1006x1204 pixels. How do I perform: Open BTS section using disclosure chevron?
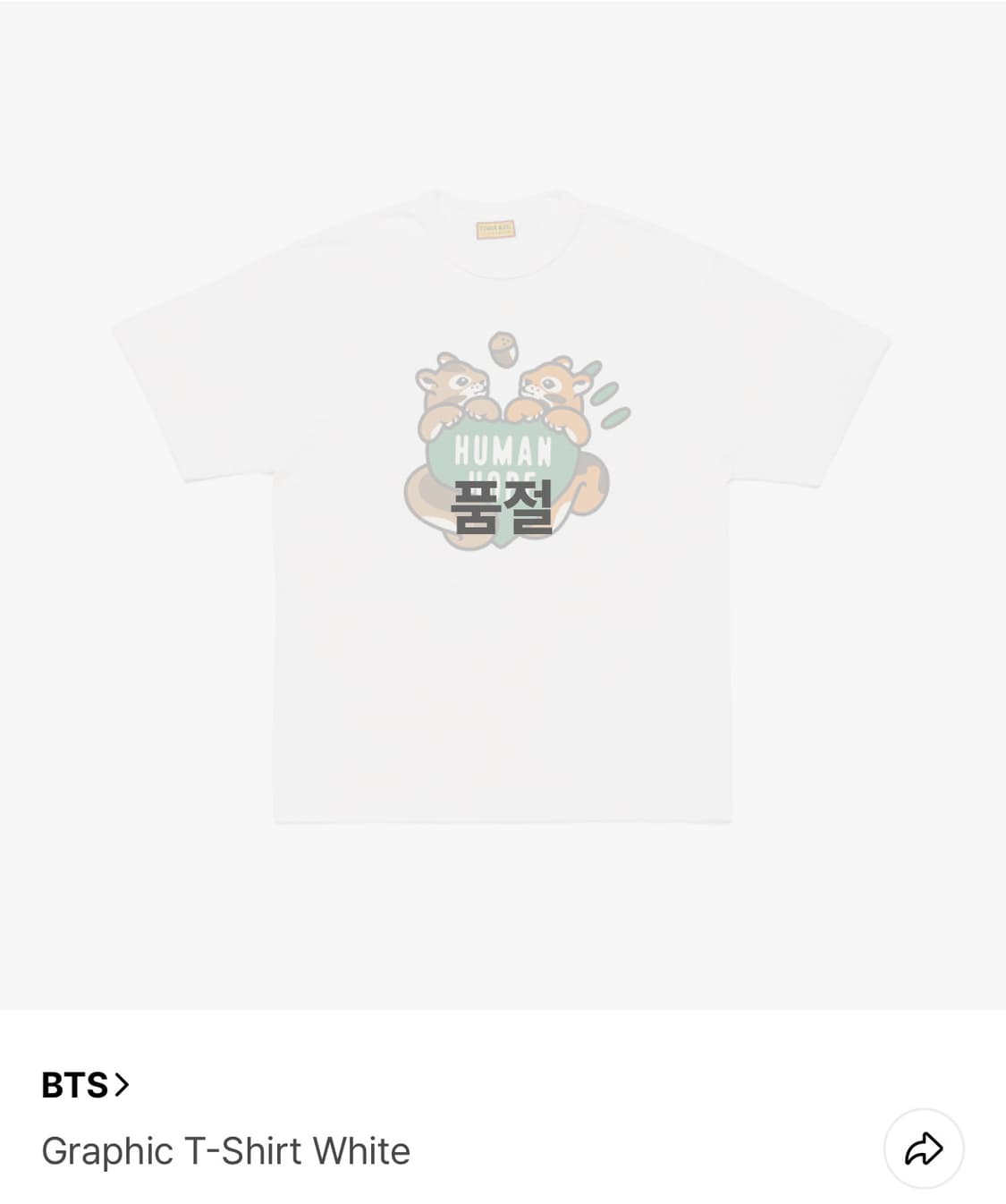pyautogui.click(x=121, y=1085)
